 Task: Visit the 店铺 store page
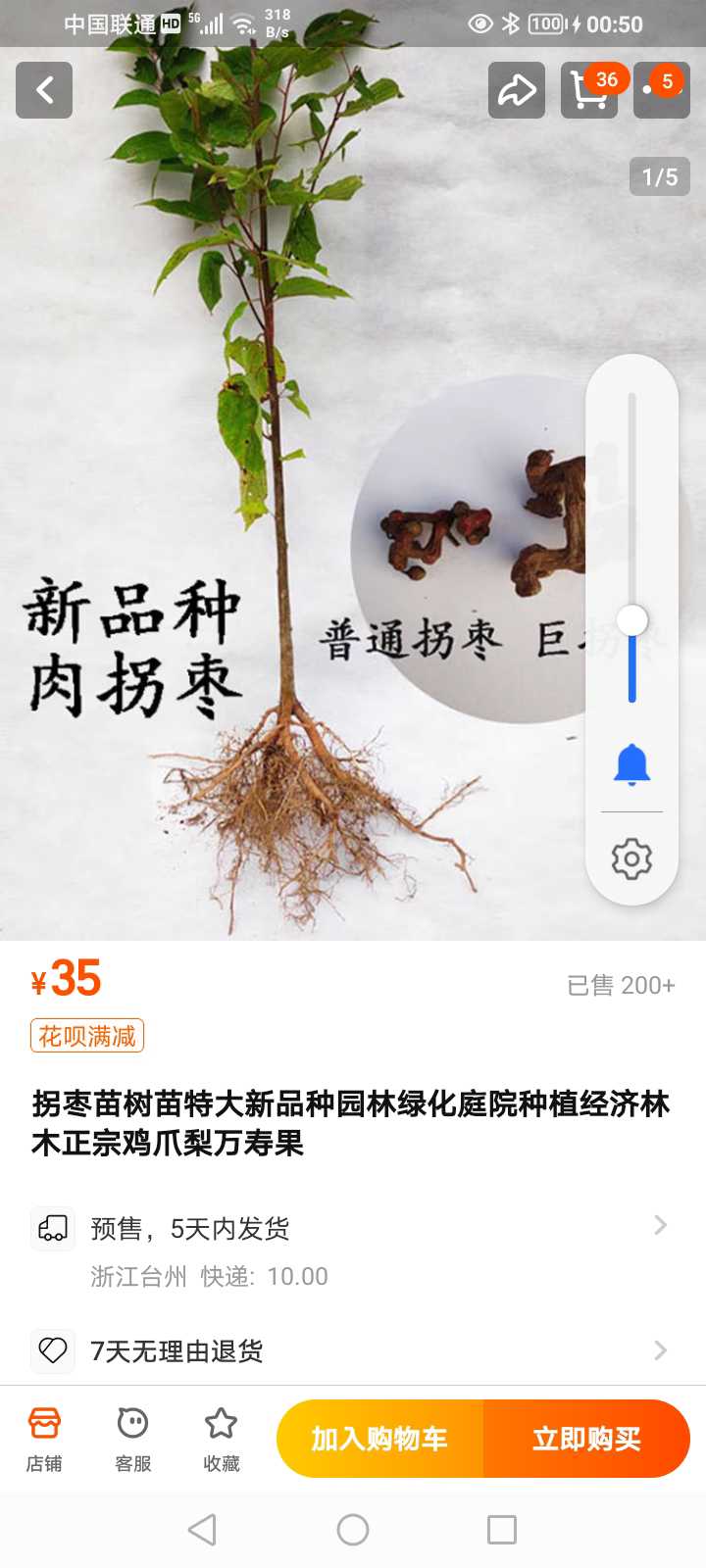(44, 1439)
